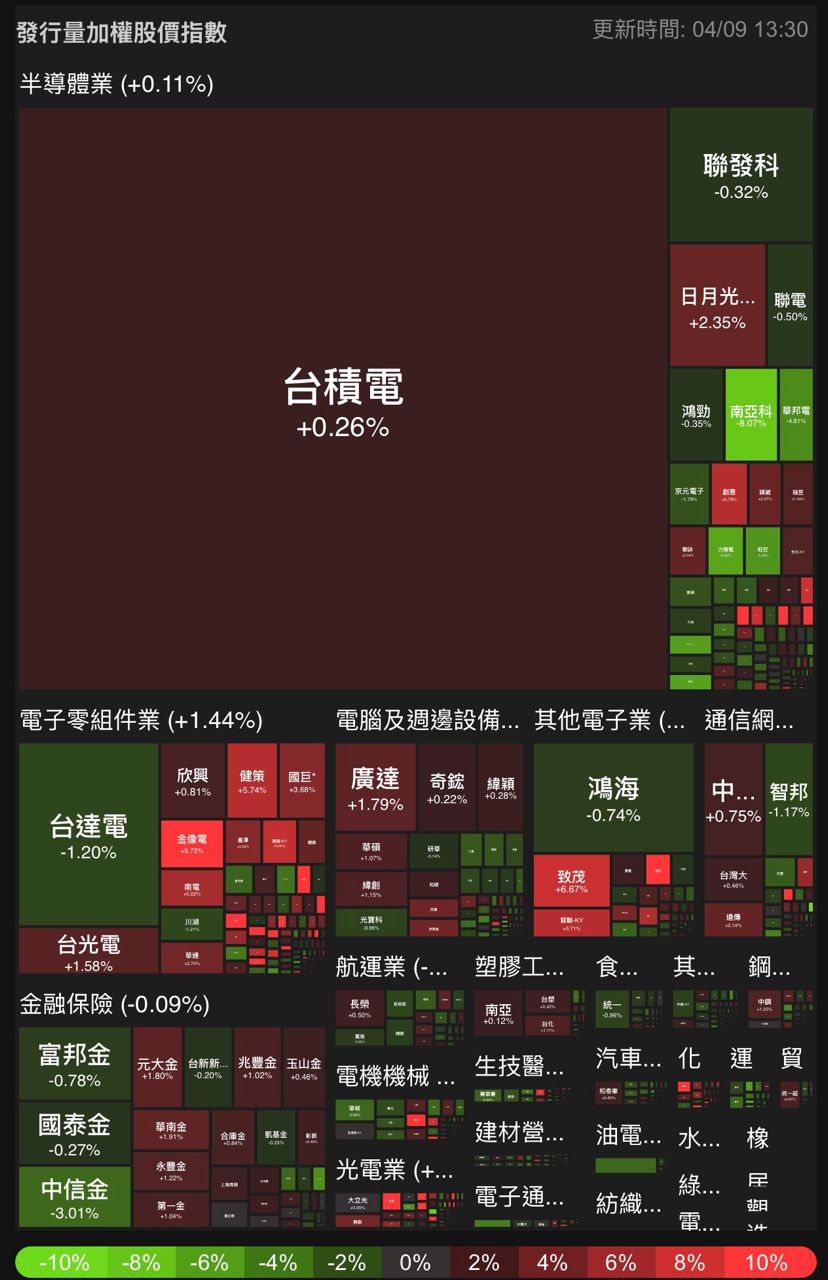Screen dimensions: 828x1280
Task: Tap the 鴻海 stock tile
Action: click(x=613, y=797)
